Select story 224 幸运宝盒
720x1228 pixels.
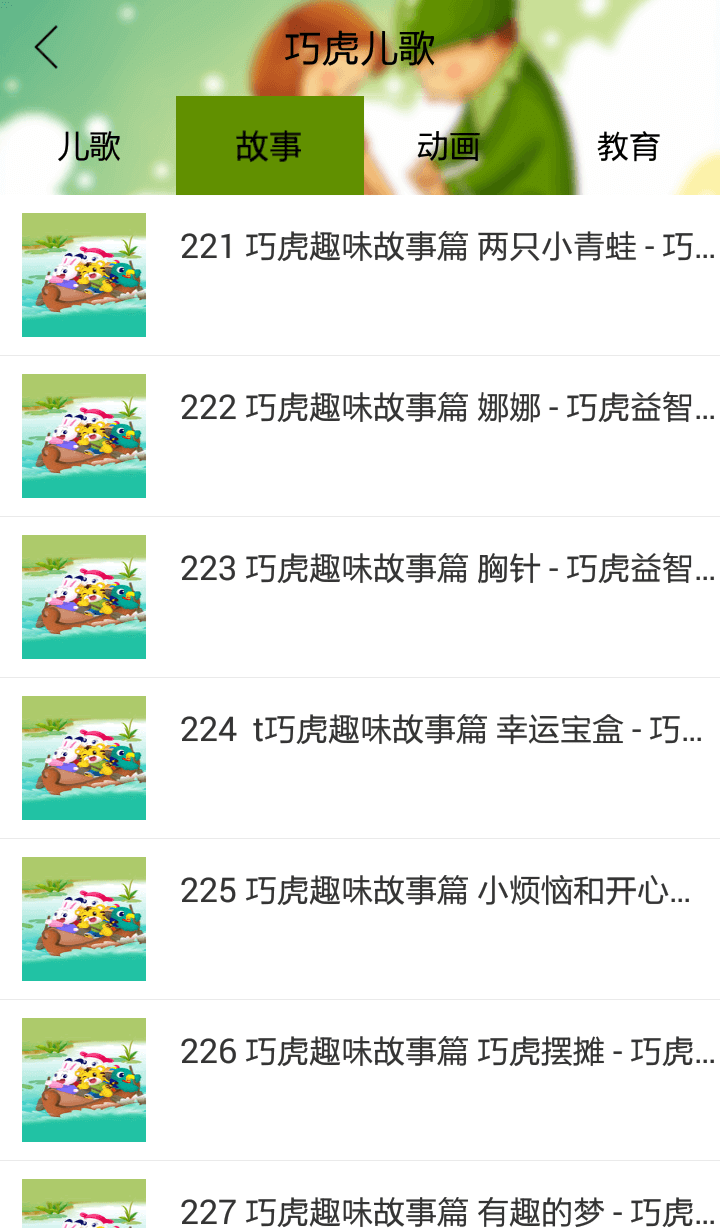pyautogui.click(x=440, y=730)
